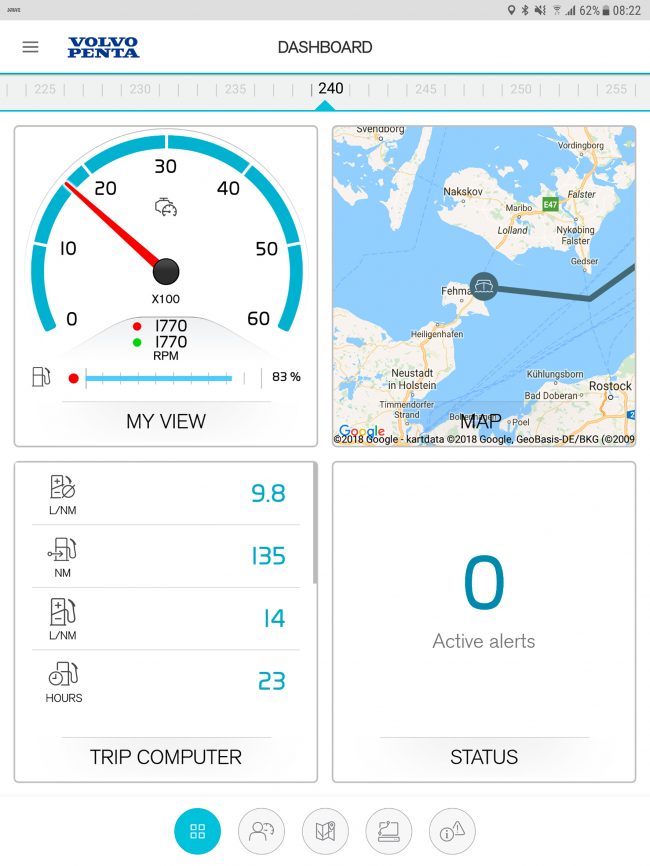Select the dashboard grid tab

click(x=197, y=831)
